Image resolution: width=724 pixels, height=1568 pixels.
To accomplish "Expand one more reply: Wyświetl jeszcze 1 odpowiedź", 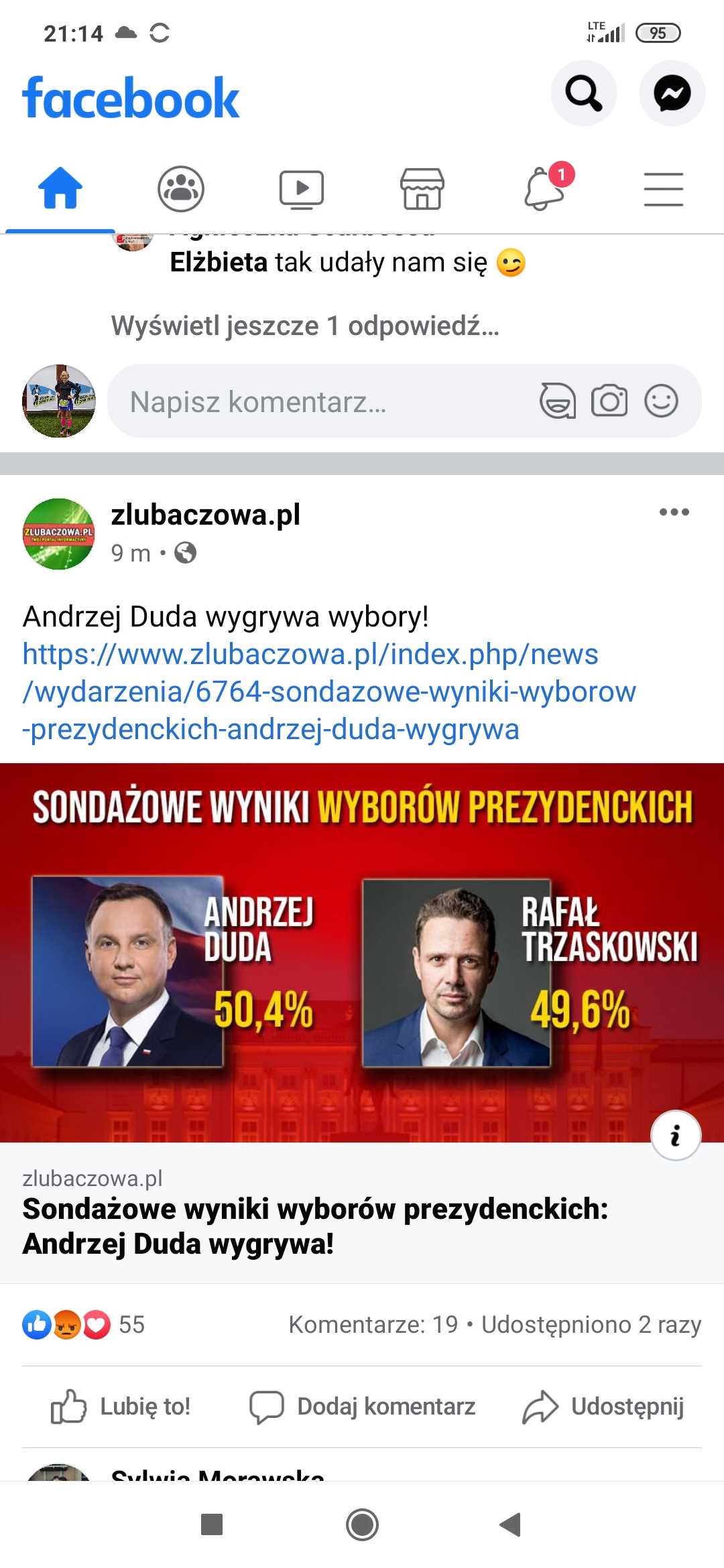I will click(305, 326).
